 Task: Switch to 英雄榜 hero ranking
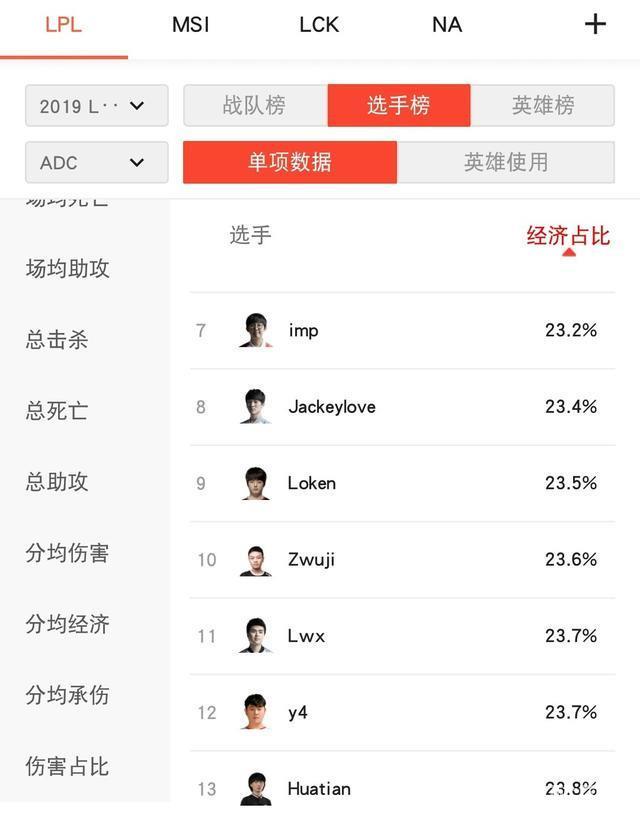pos(543,105)
